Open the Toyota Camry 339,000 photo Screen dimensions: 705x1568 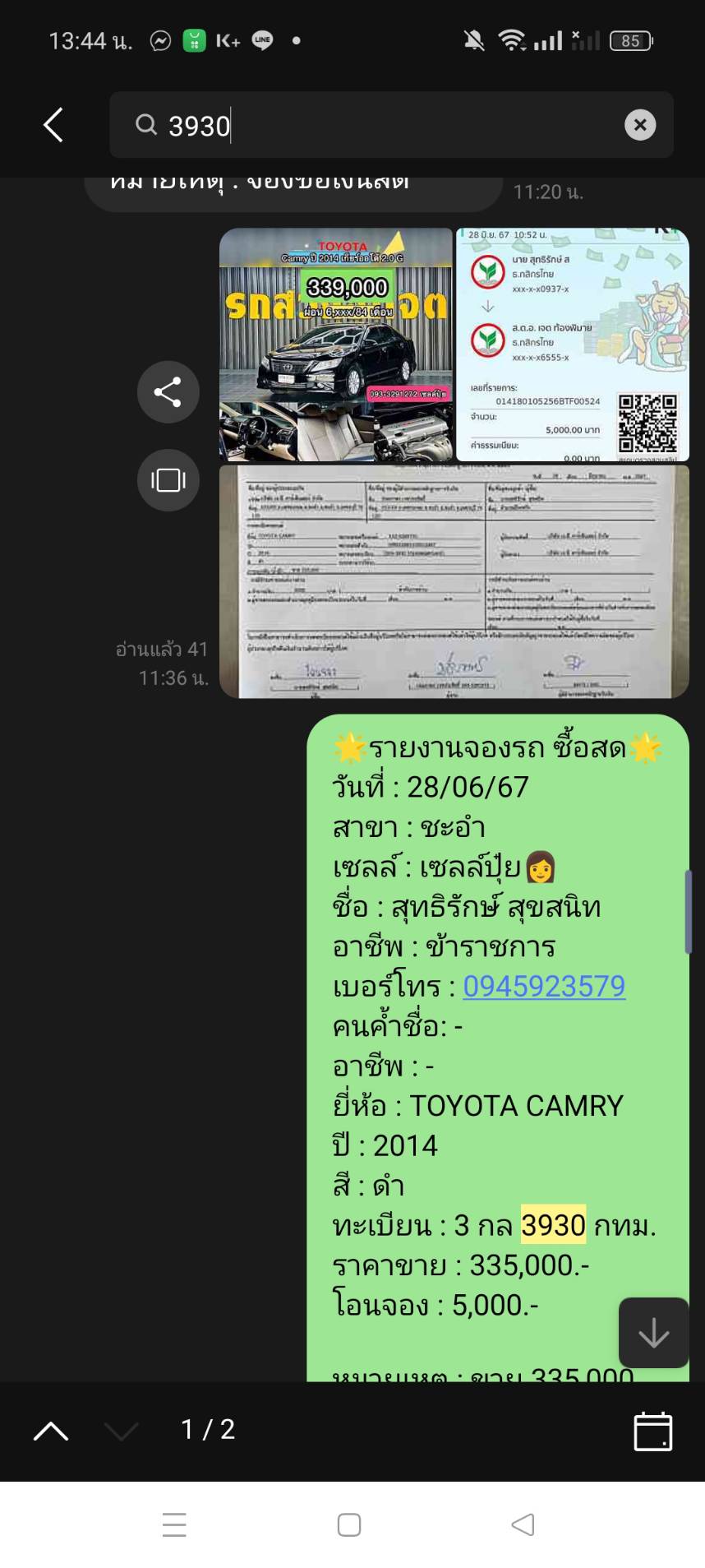(335, 345)
